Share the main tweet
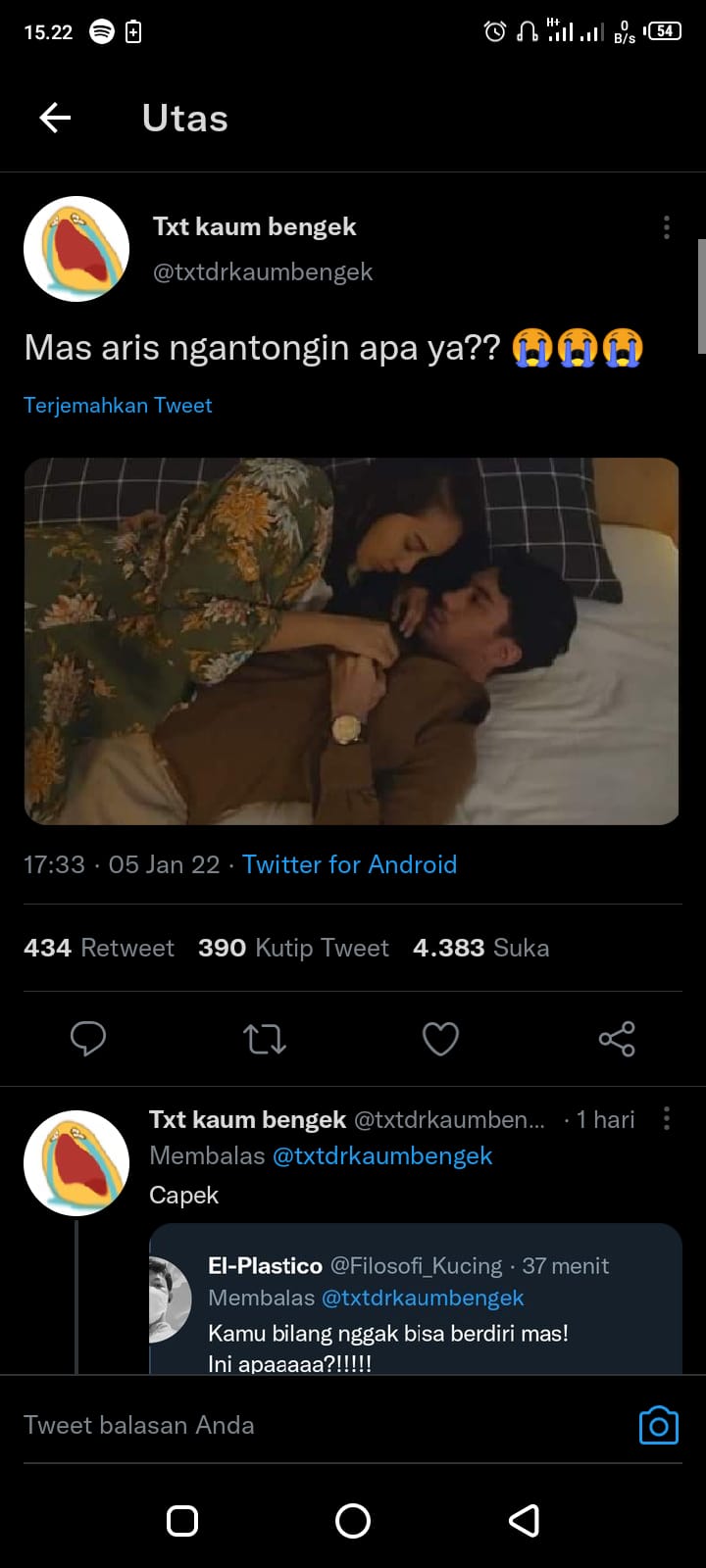This screenshot has width=706, height=1568. (617, 1039)
